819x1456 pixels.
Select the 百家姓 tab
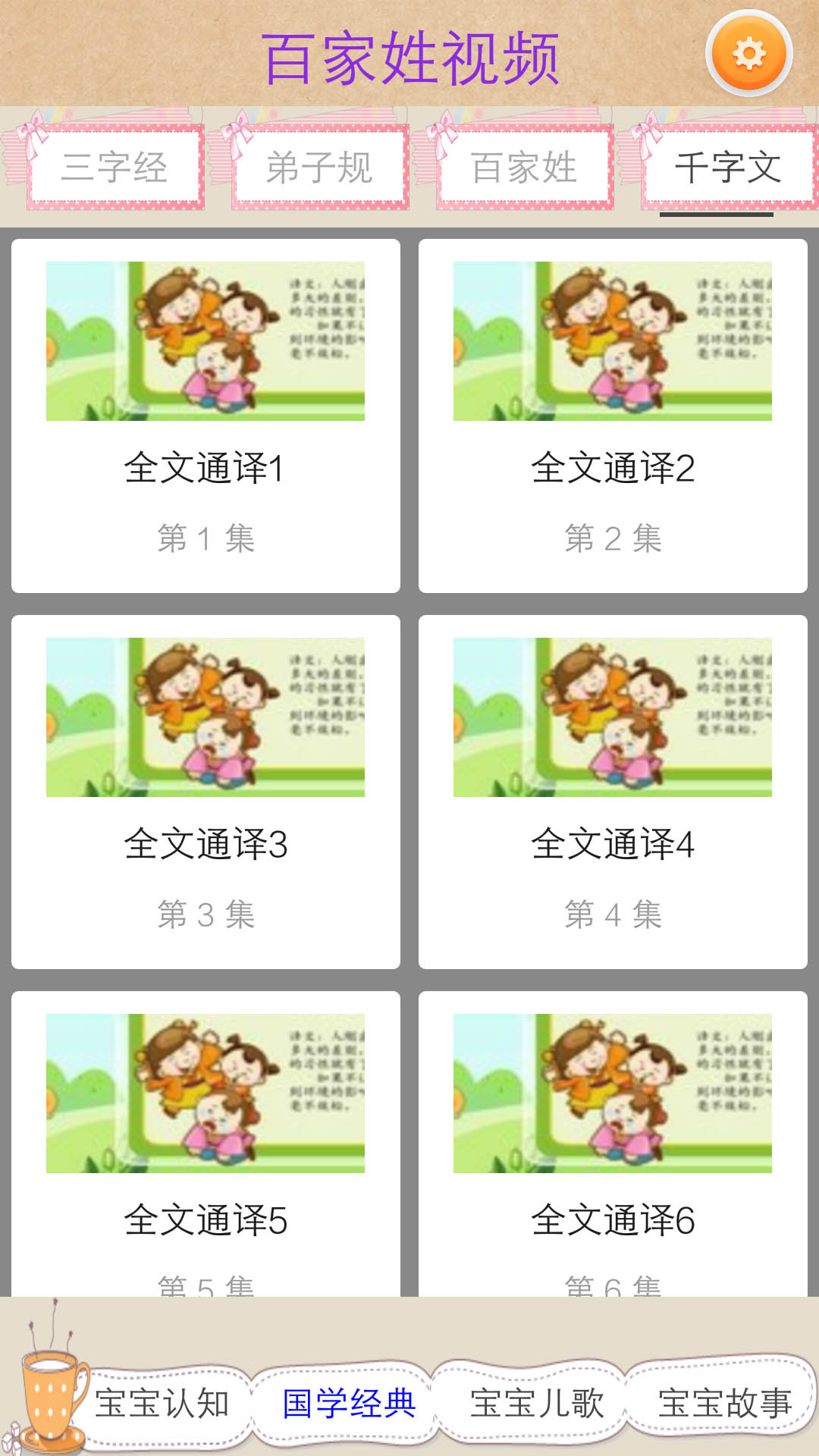point(524,168)
